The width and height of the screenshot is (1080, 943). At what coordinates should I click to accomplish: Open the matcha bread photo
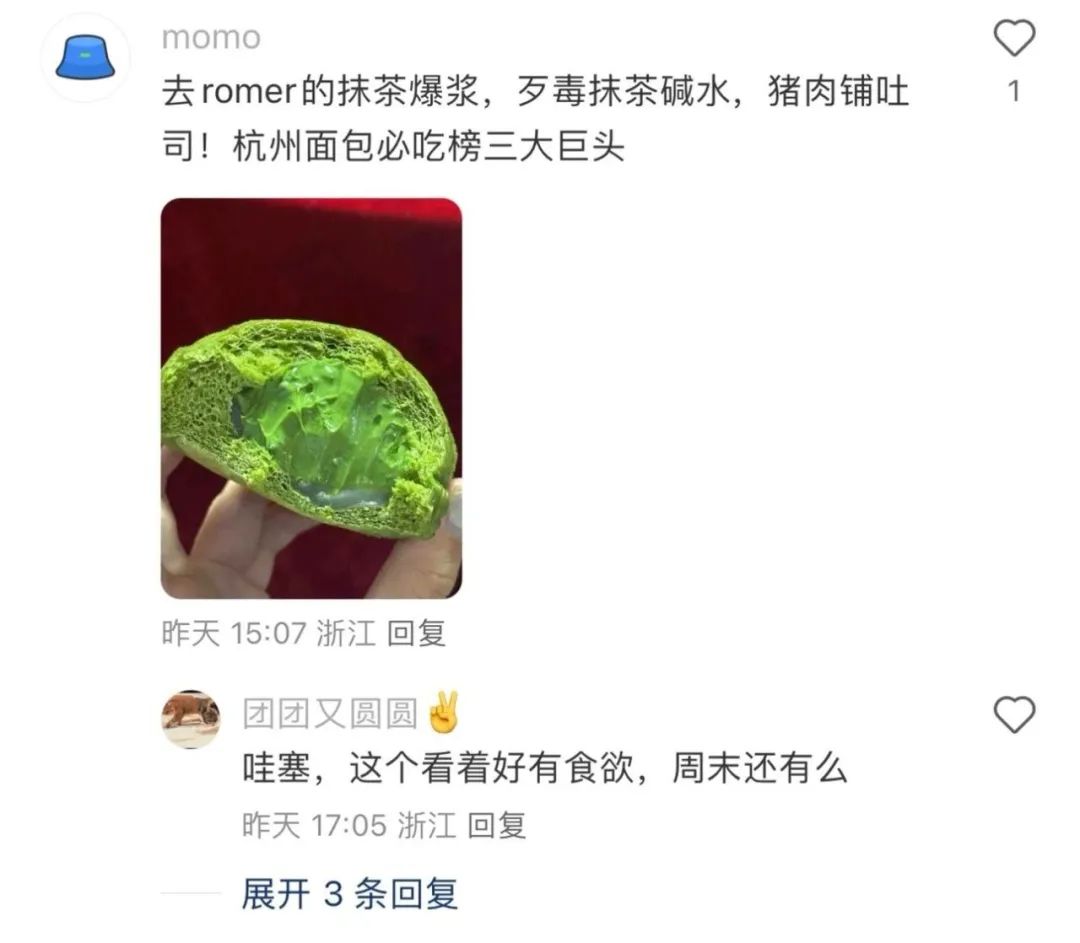pos(311,398)
